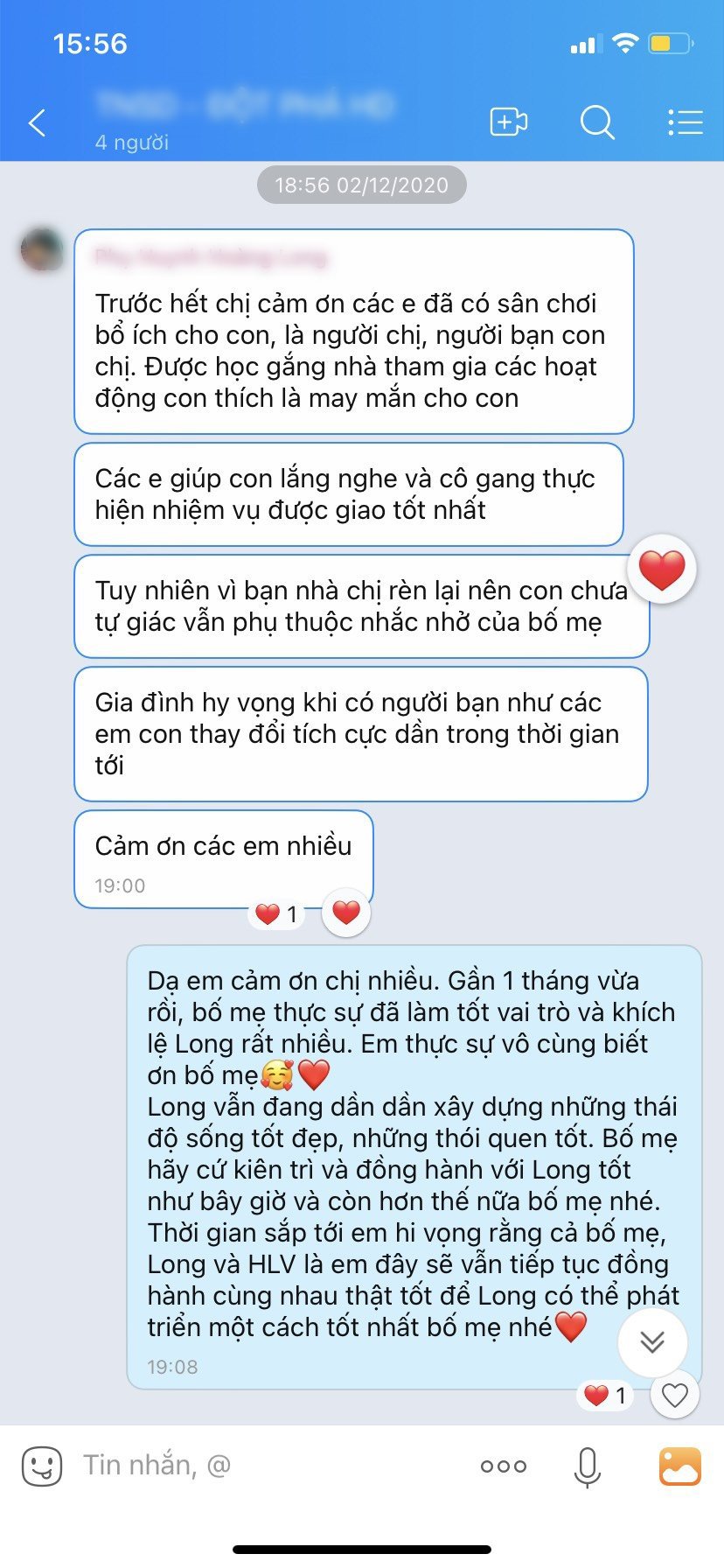Go back to the chat list
The width and height of the screenshot is (724, 1568).
pyautogui.click(x=37, y=122)
